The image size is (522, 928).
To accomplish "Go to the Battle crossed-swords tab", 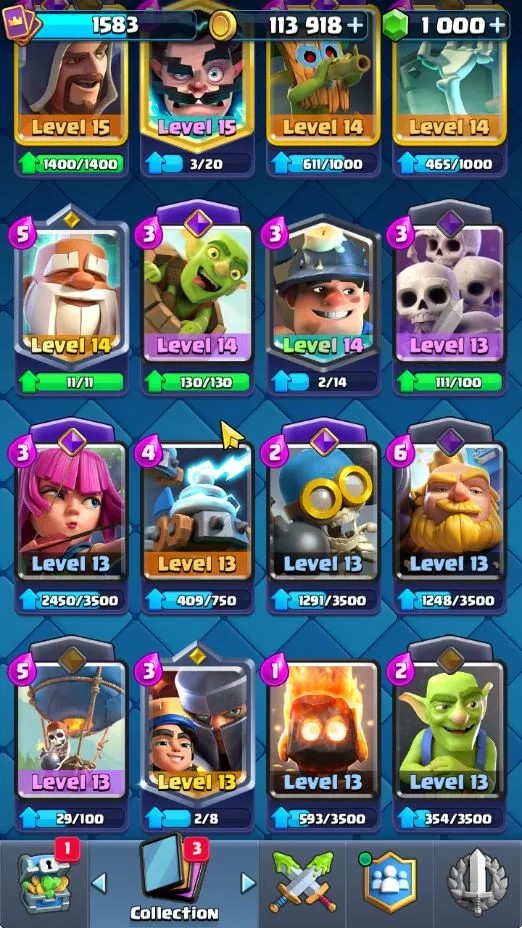I will (x=302, y=882).
